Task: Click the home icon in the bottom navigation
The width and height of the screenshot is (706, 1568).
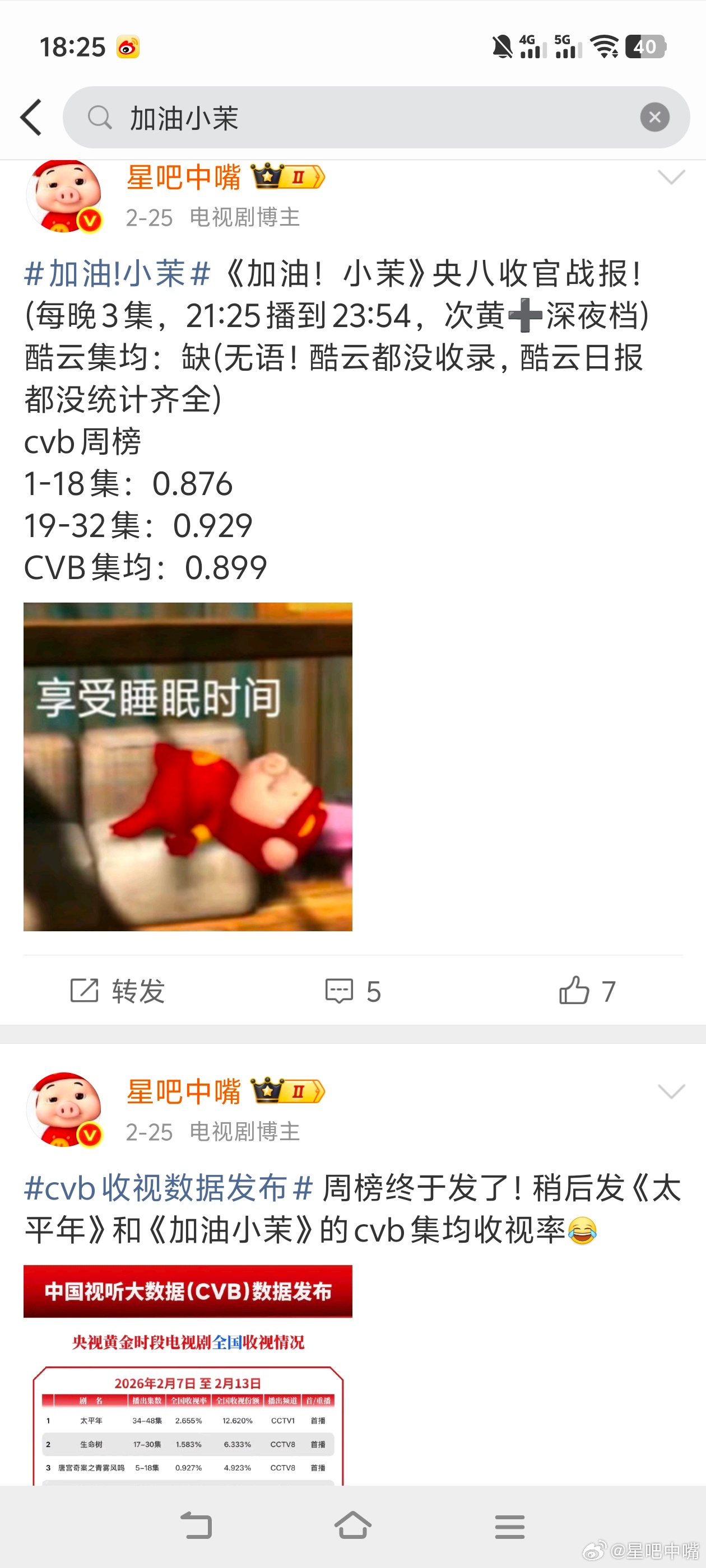Action: coord(352,1526)
